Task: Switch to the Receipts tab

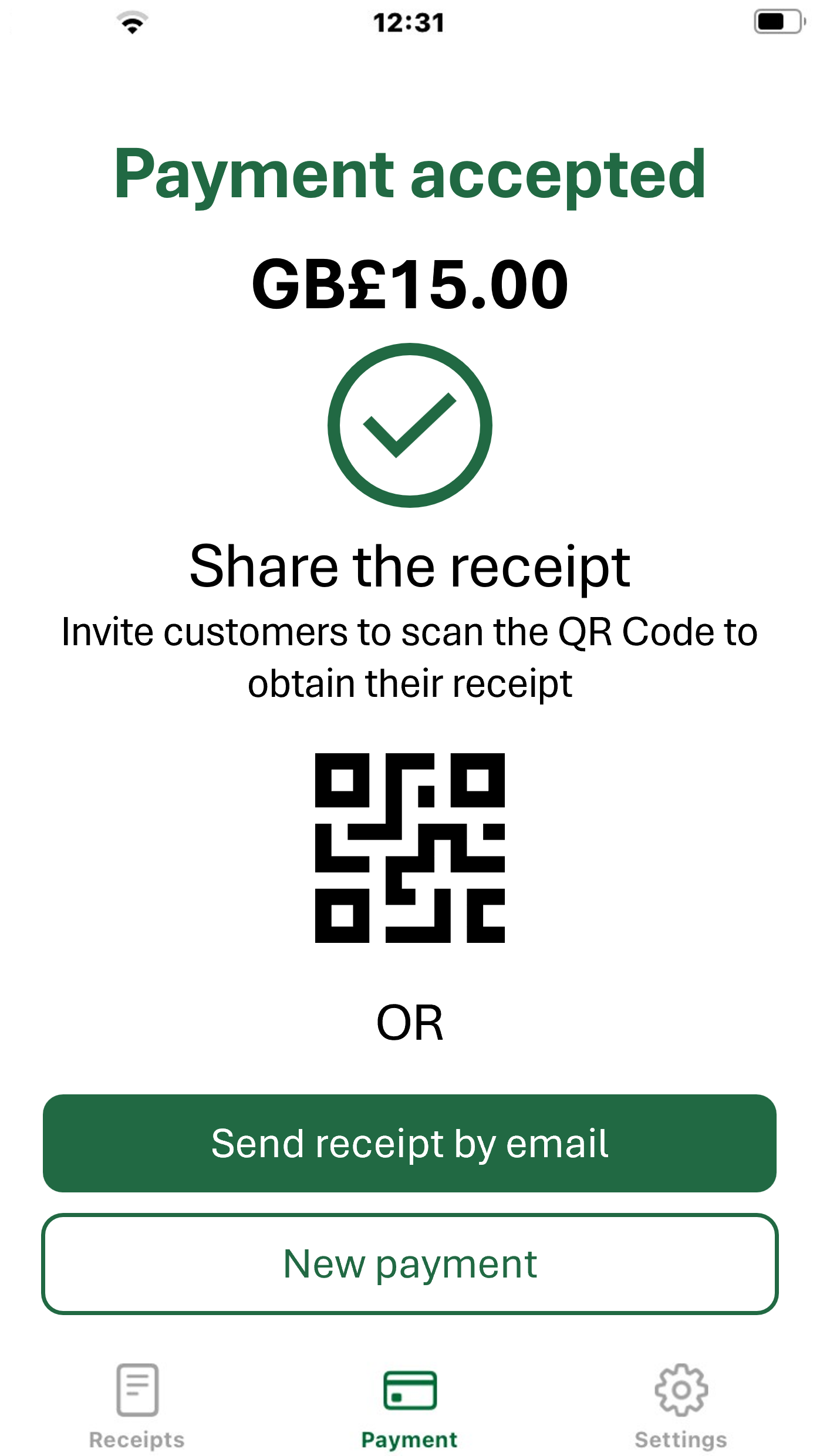Action: [x=137, y=1406]
